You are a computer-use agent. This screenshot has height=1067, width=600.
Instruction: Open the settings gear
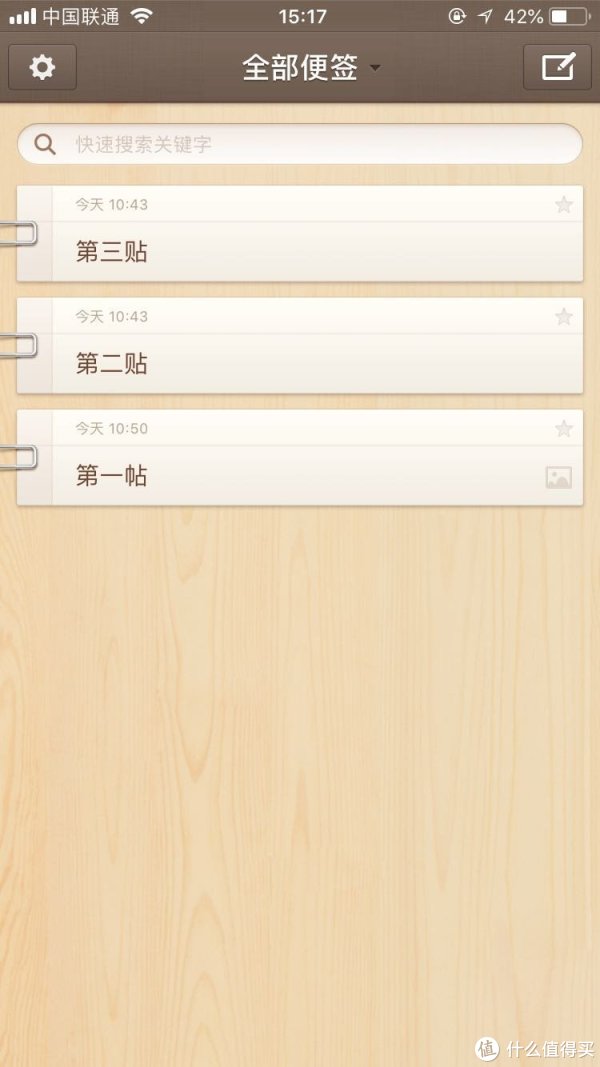[42, 67]
